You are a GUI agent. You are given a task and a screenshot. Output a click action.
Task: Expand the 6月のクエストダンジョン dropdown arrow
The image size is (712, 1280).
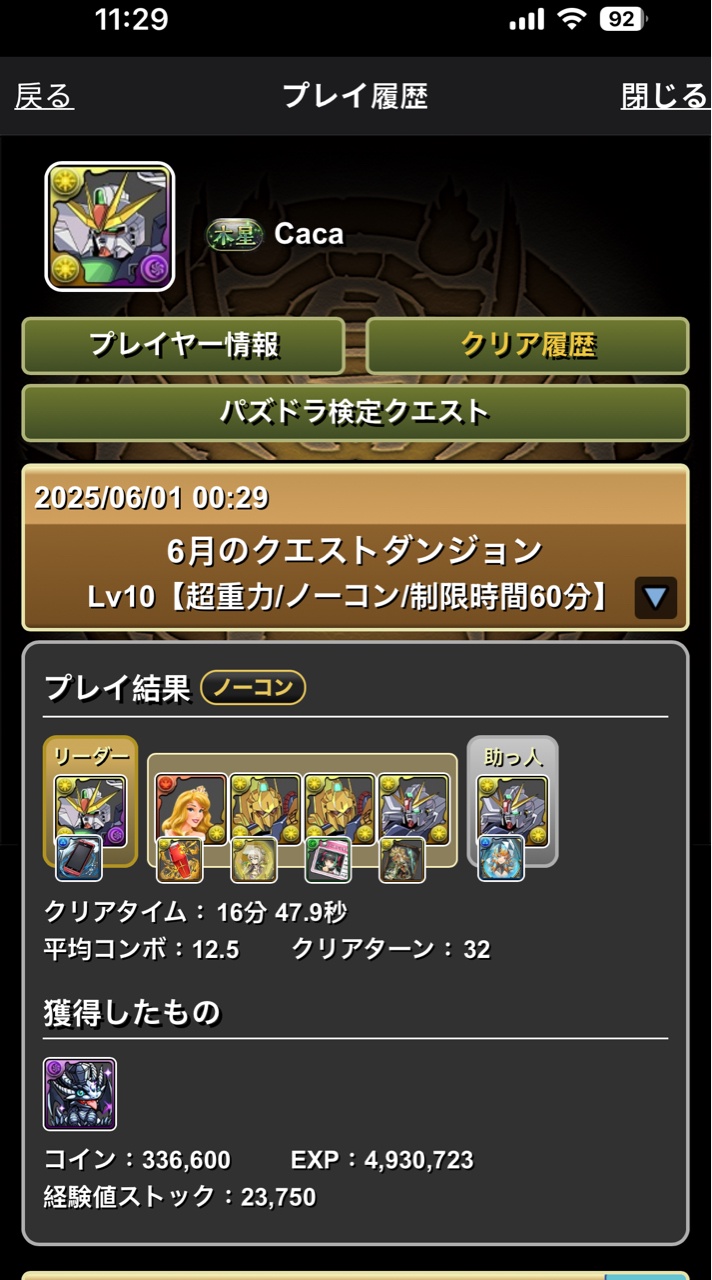[x=655, y=598]
